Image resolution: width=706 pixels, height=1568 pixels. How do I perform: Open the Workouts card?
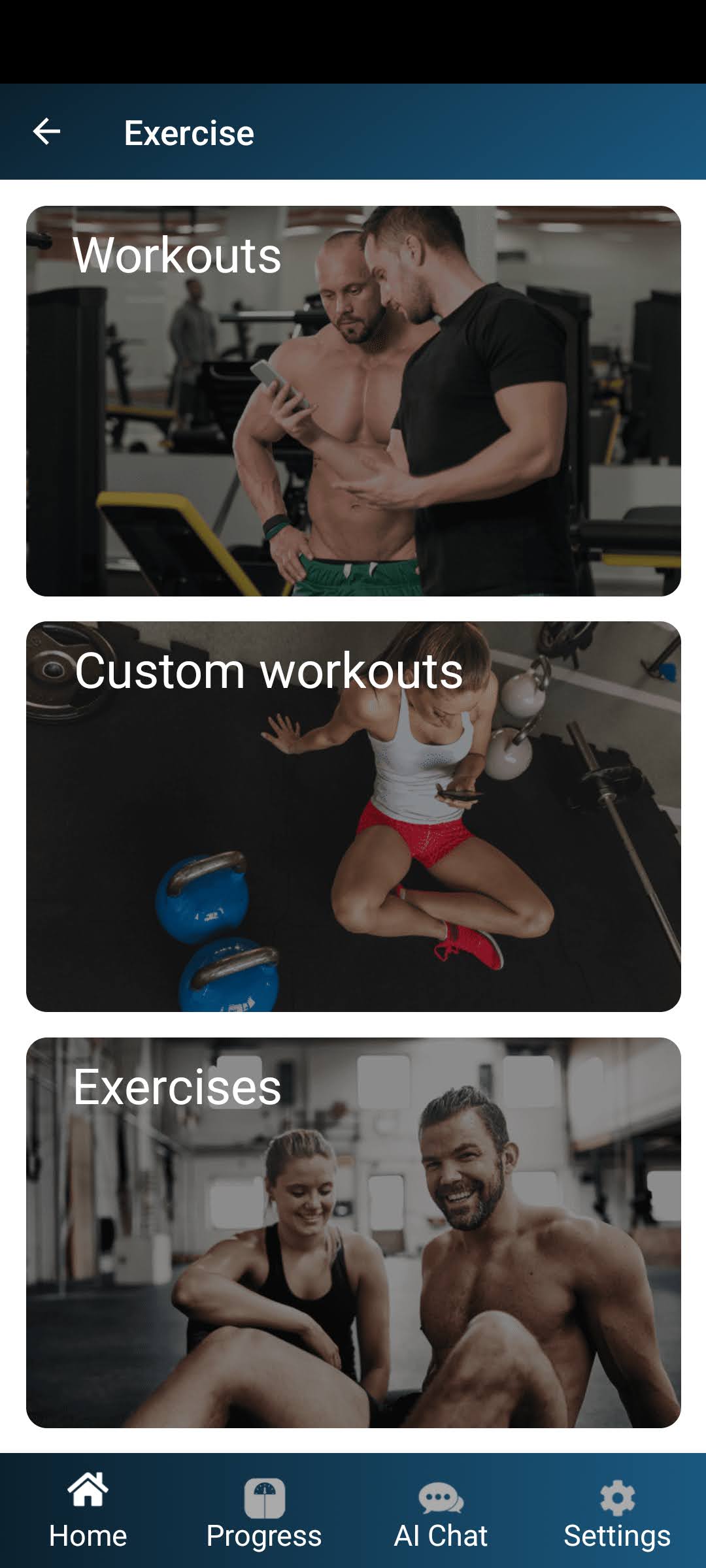tap(353, 400)
